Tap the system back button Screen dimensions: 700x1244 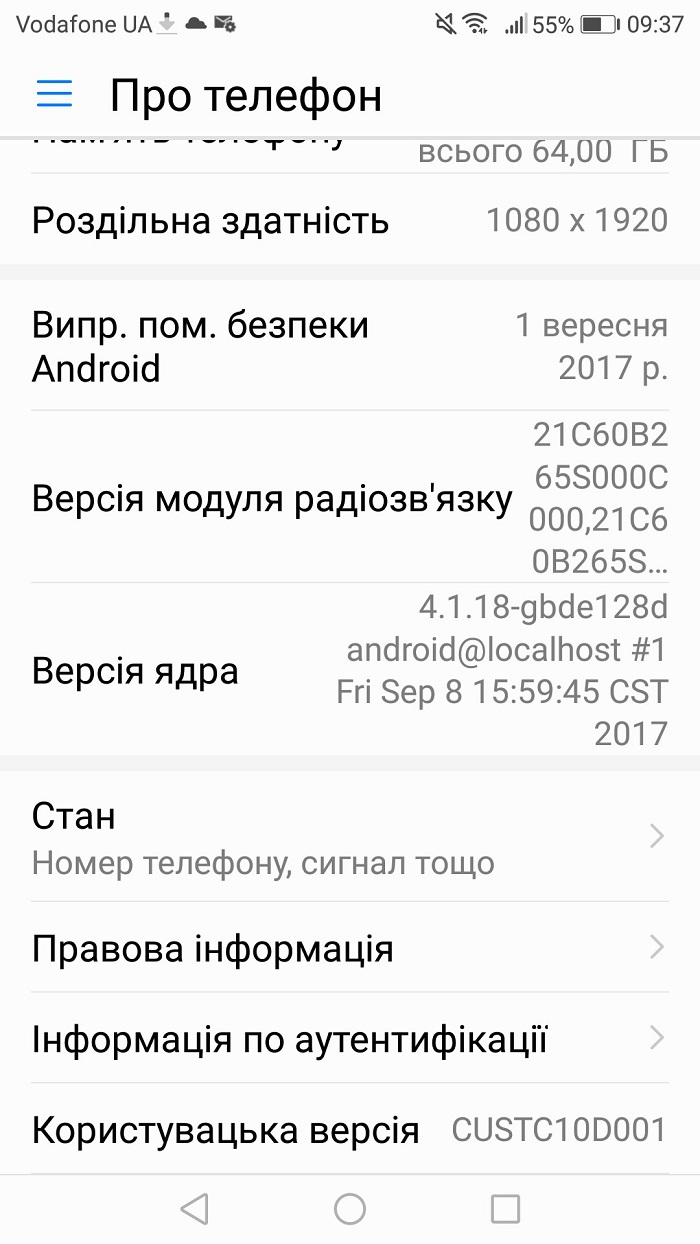click(194, 1209)
